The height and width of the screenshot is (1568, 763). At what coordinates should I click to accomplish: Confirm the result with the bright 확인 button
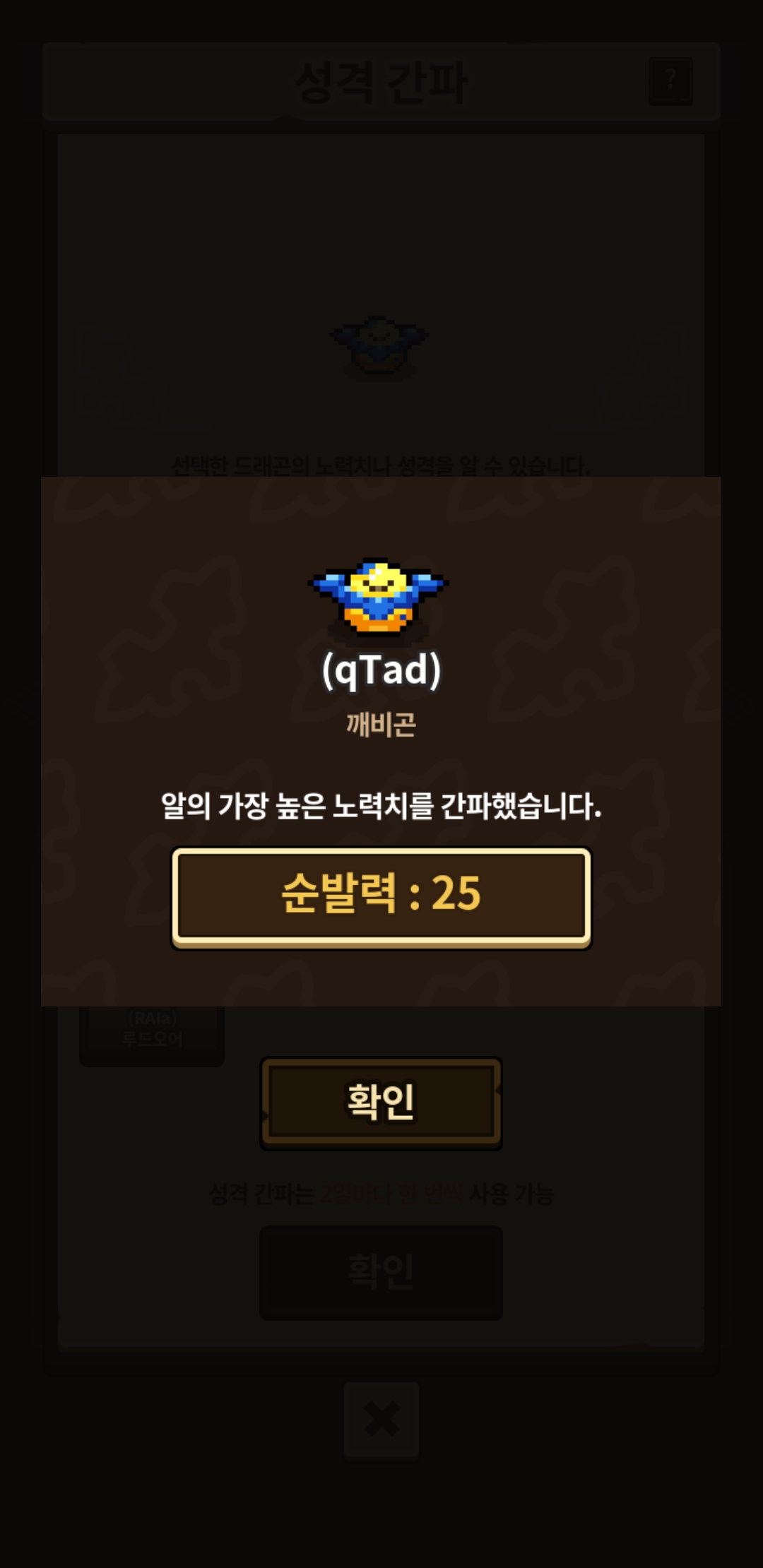[381, 1102]
